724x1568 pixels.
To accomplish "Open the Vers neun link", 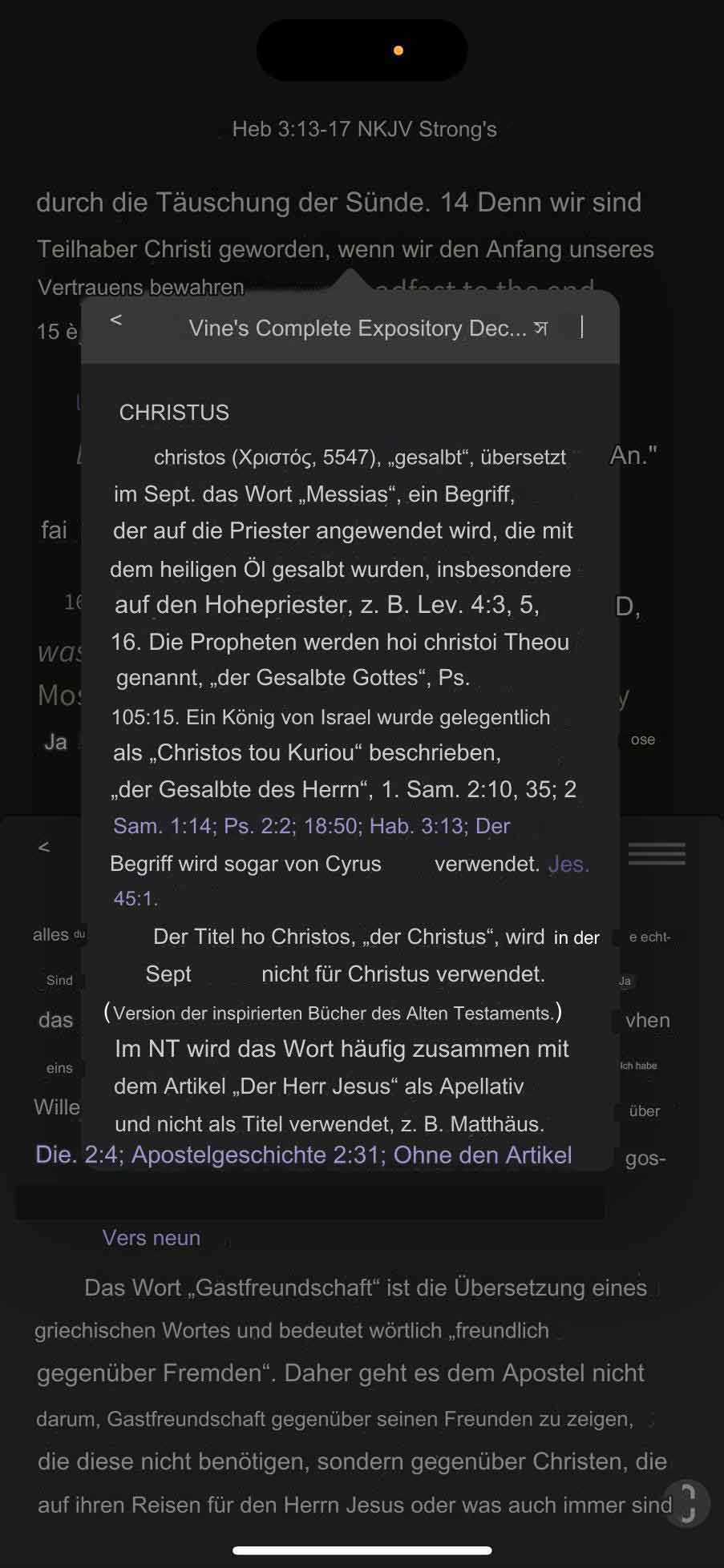I will [151, 1237].
